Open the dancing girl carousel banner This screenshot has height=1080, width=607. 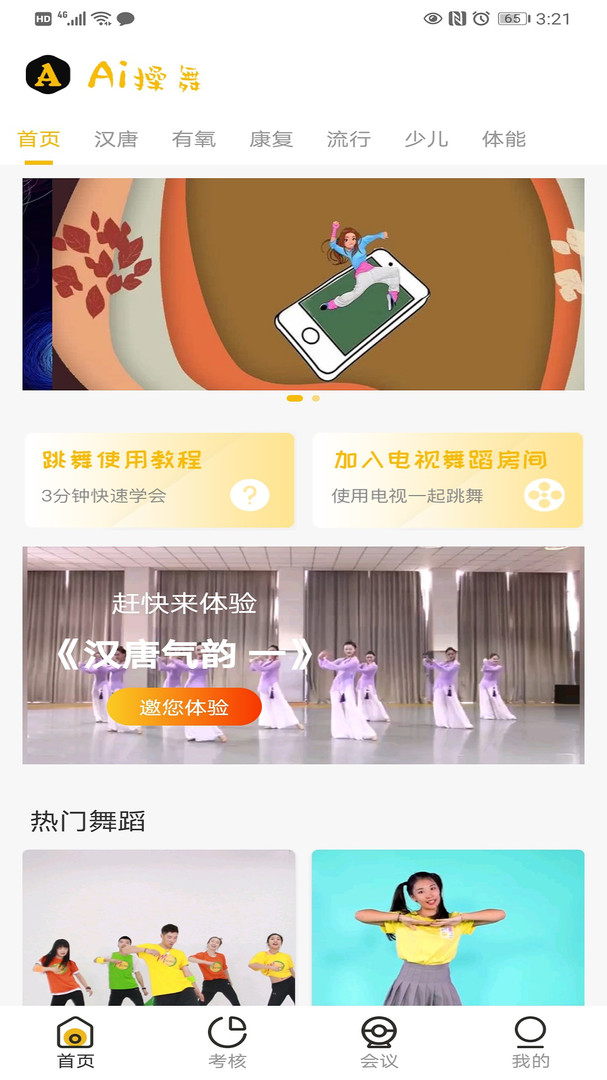click(303, 284)
